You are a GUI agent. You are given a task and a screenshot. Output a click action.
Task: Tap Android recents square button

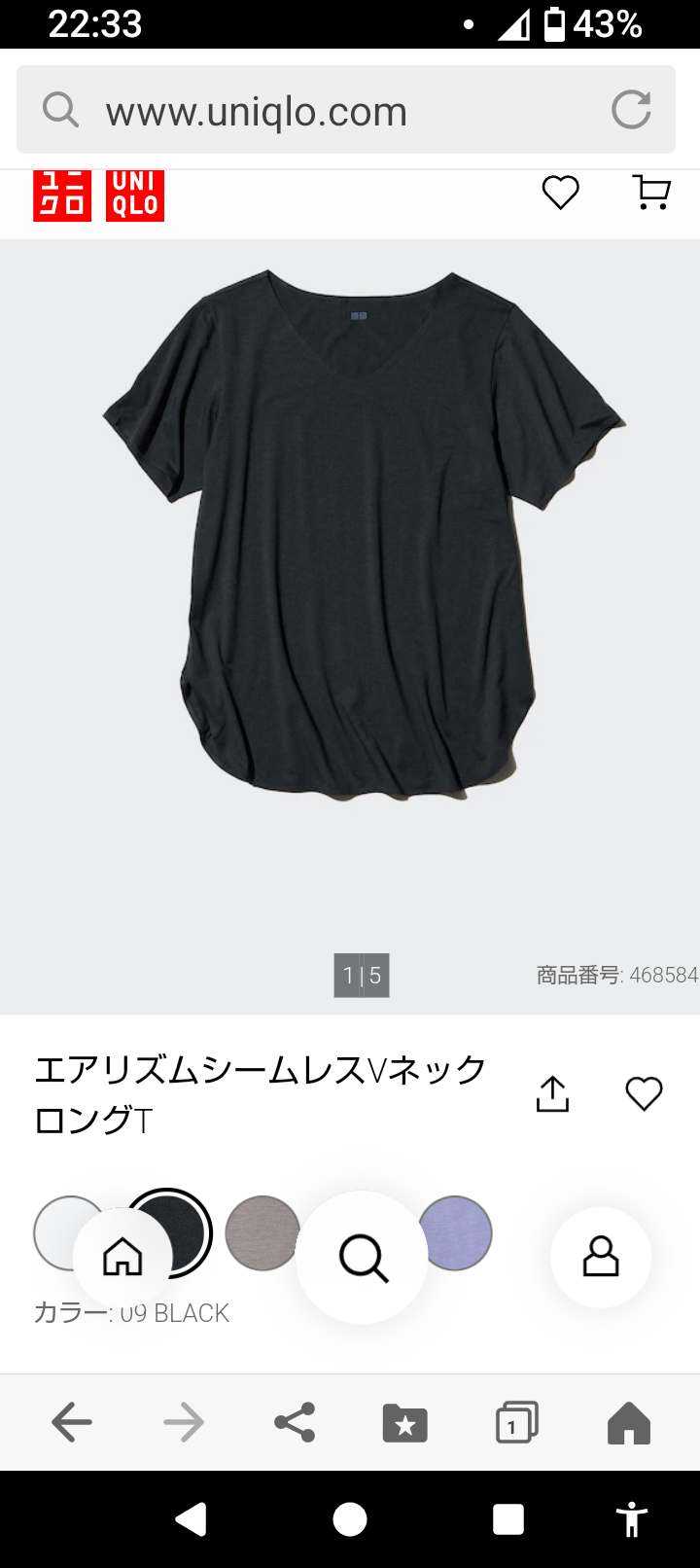click(x=509, y=1516)
